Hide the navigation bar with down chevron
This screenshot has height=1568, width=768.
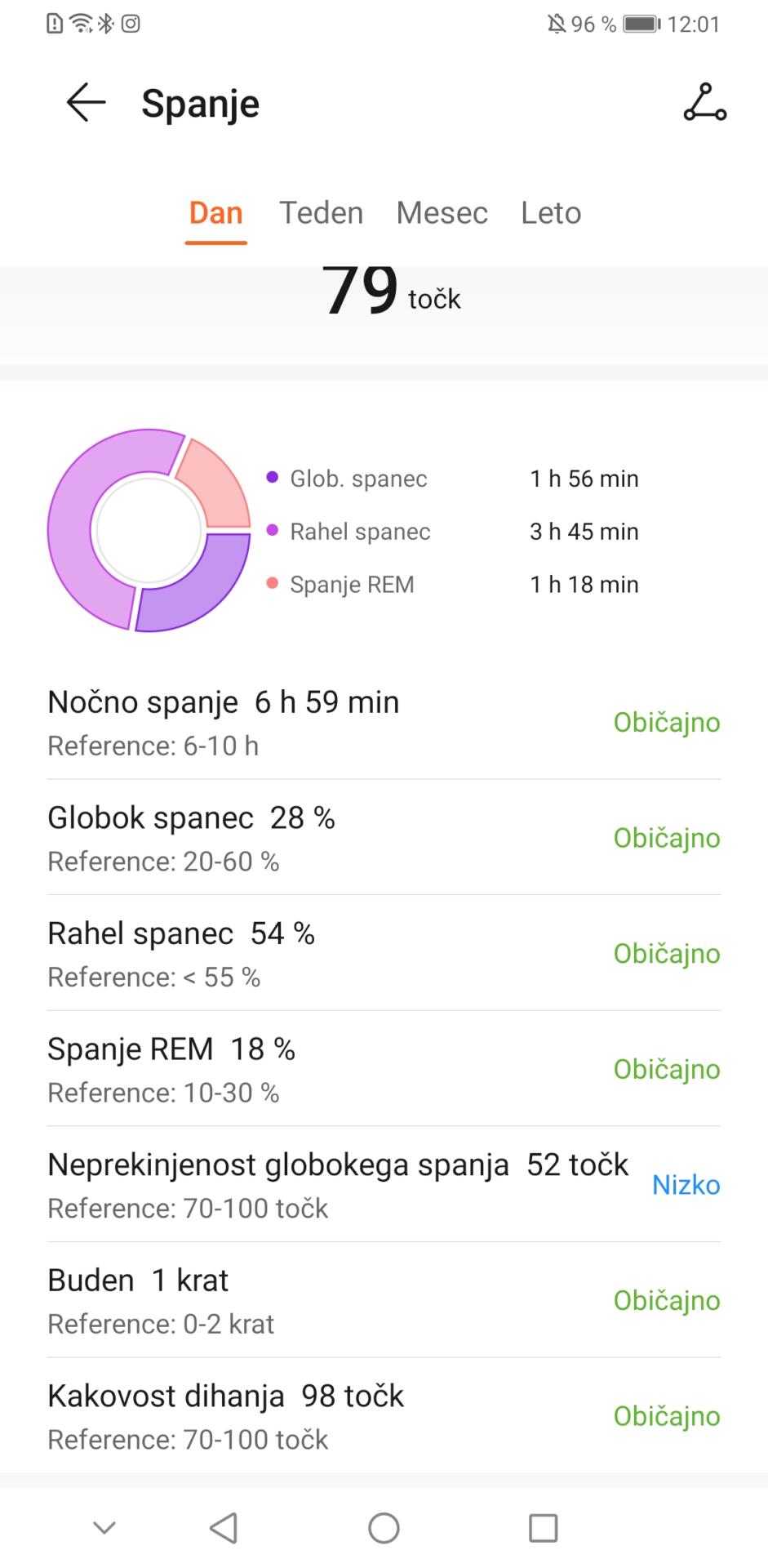click(104, 1527)
